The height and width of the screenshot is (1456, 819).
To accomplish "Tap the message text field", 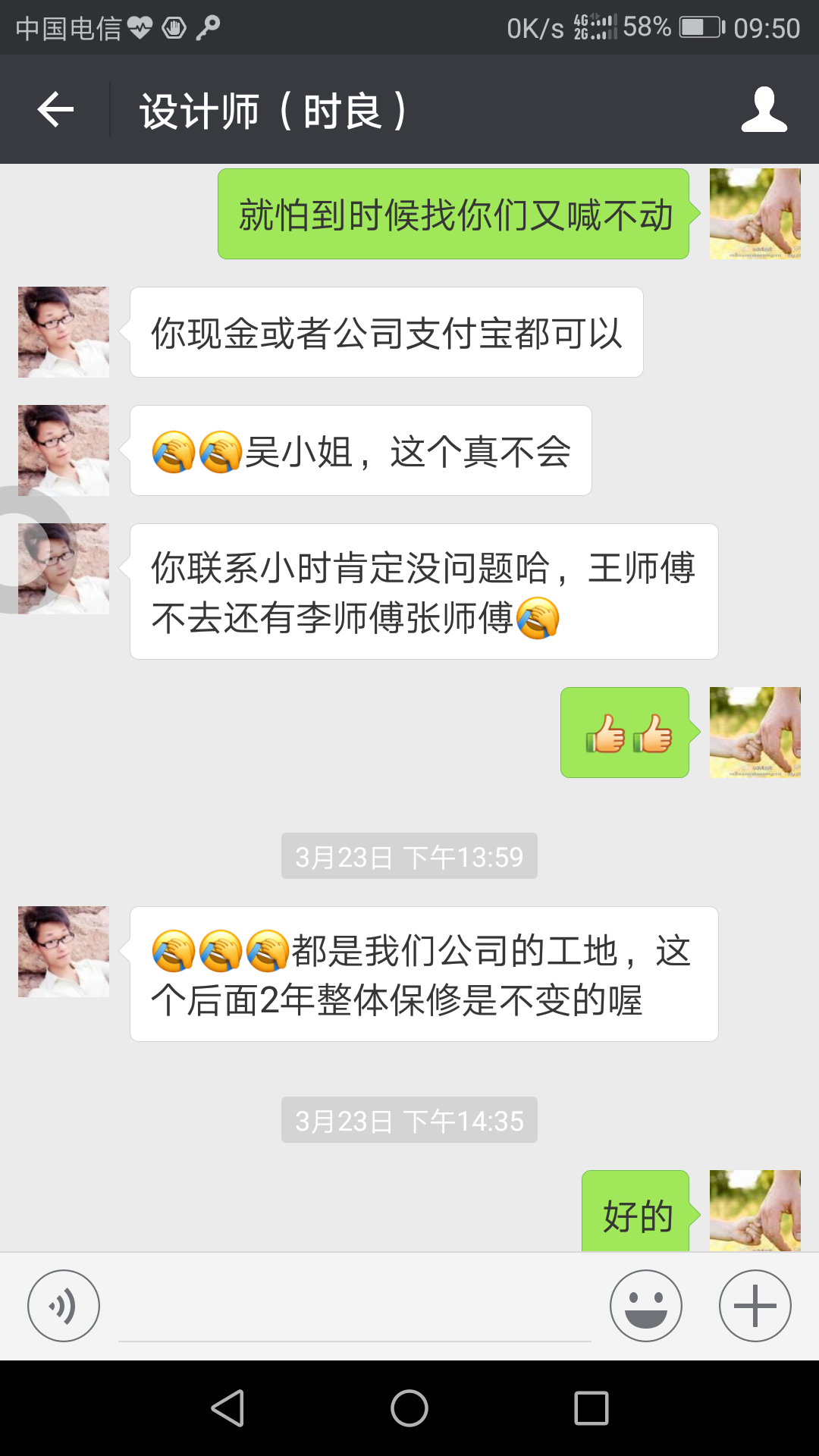I will pos(354,1308).
